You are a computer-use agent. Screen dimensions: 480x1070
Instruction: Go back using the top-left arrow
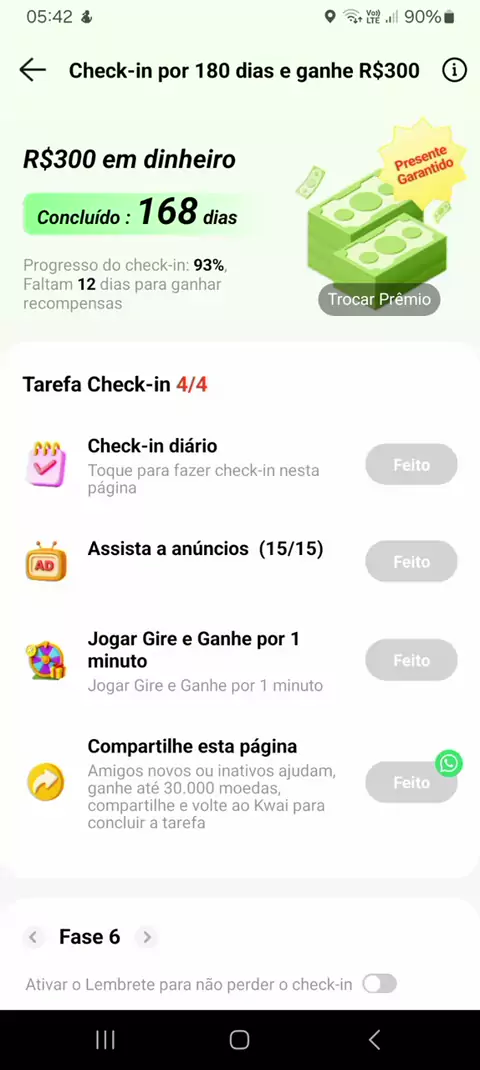tap(32, 70)
